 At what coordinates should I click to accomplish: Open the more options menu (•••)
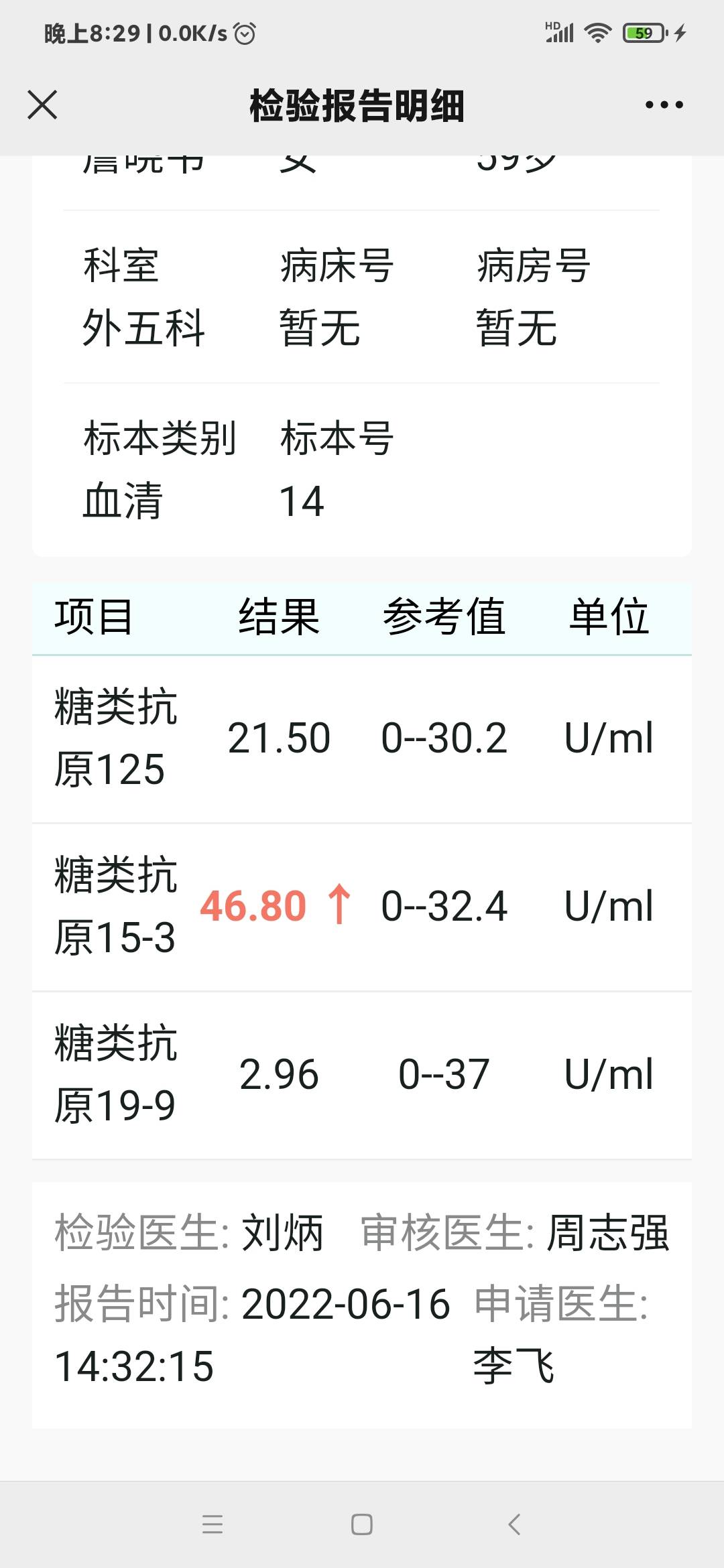click(x=664, y=104)
